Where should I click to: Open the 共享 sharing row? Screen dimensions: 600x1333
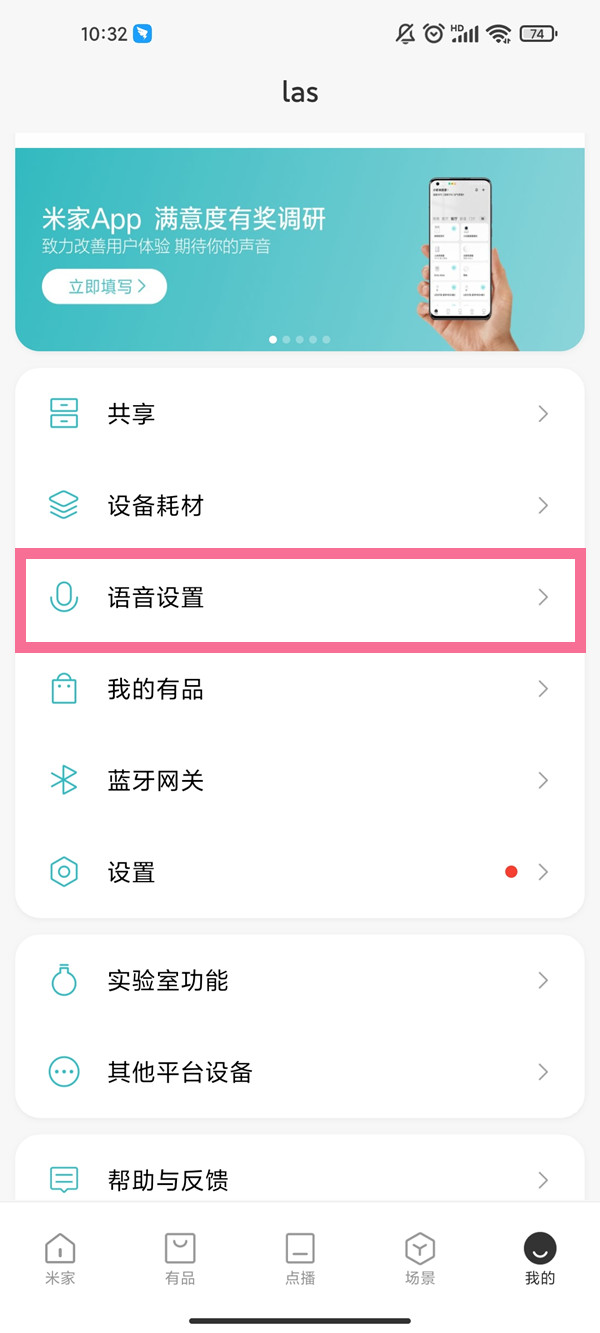click(300, 414)
